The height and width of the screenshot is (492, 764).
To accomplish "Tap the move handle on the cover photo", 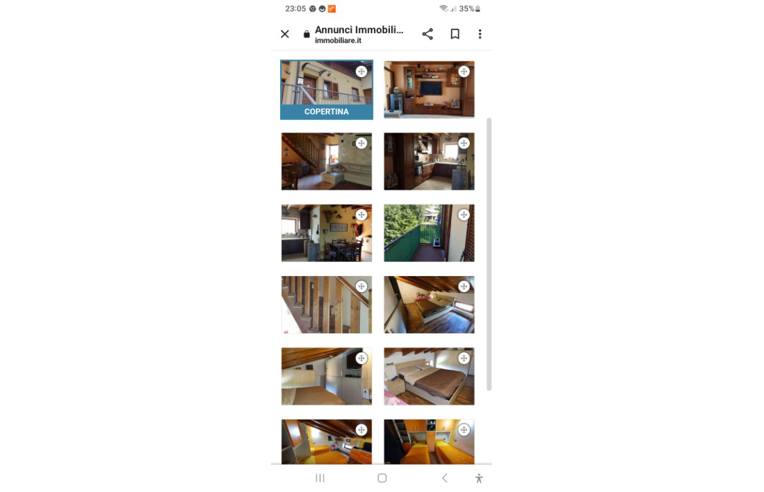I will pos(361,72).
